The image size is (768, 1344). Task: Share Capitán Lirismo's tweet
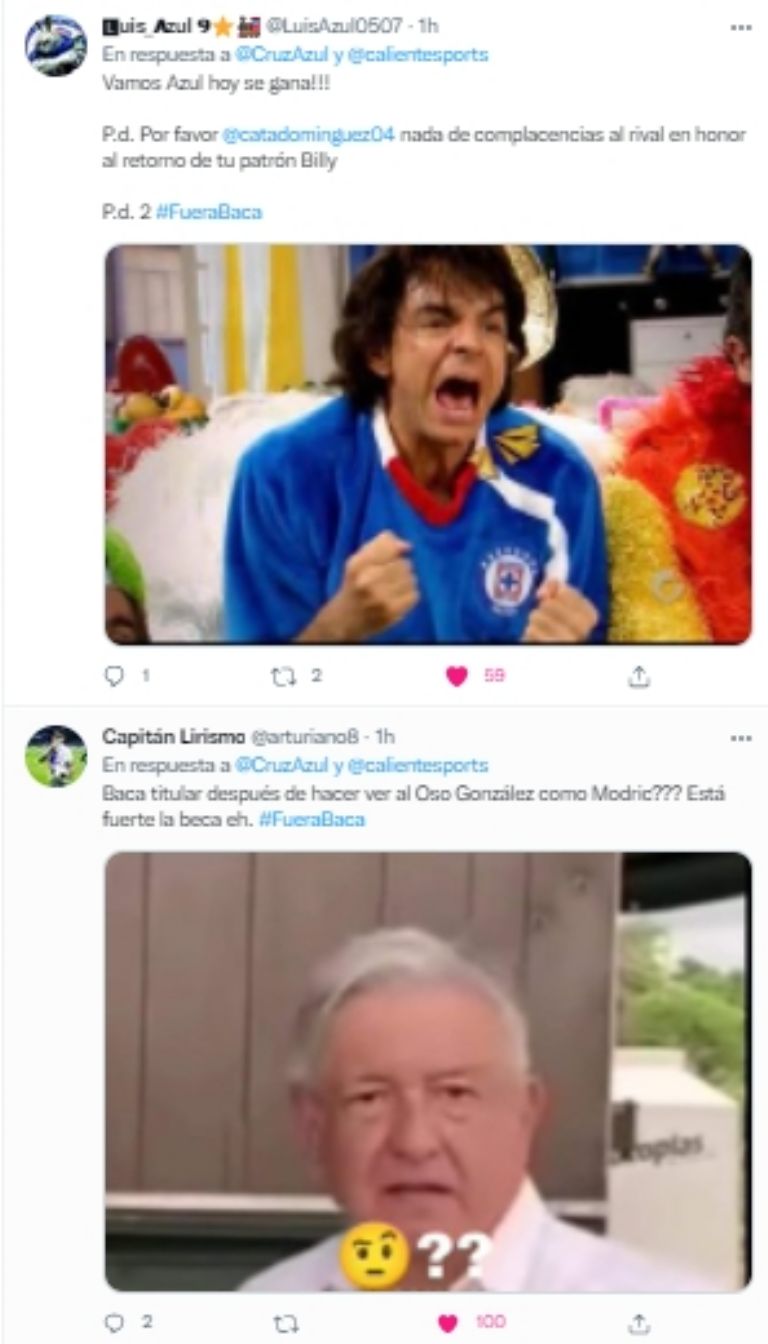tap(638, 1323)
